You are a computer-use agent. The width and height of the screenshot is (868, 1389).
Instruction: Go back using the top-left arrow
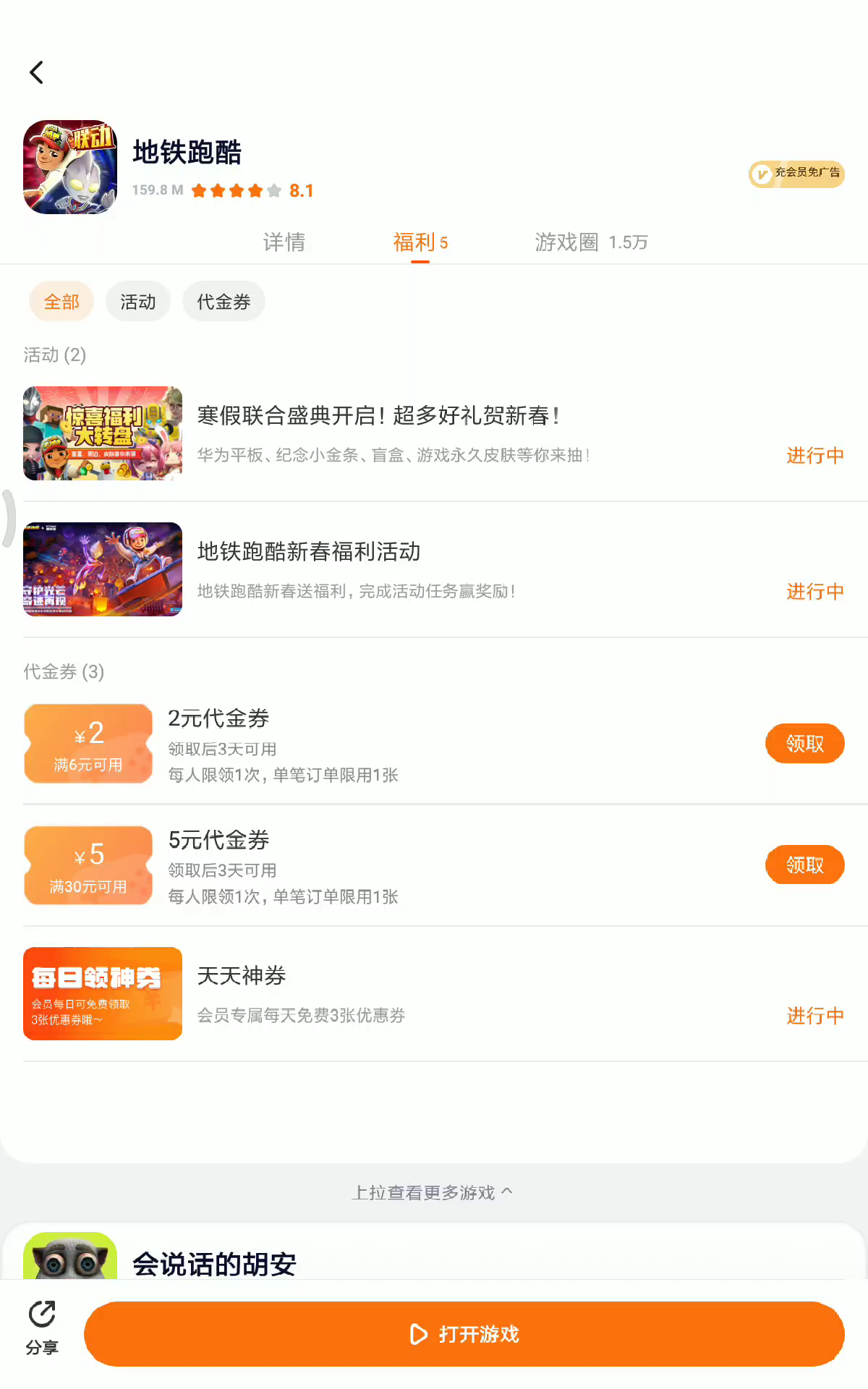tap(37, 72)
